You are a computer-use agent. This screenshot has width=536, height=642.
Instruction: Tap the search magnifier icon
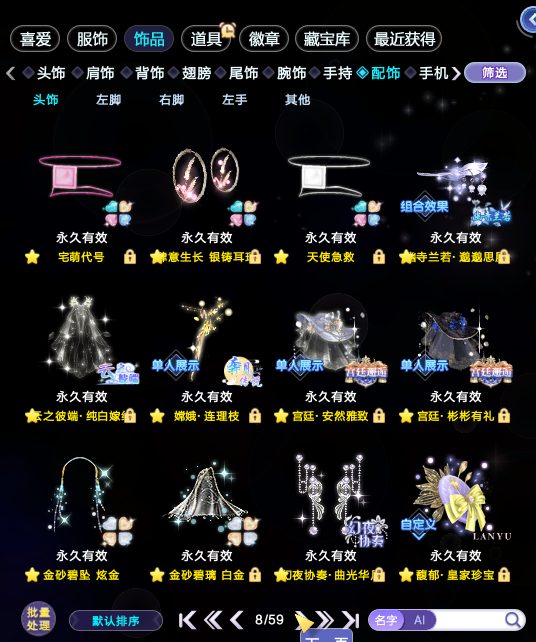[x=513, y=620]
